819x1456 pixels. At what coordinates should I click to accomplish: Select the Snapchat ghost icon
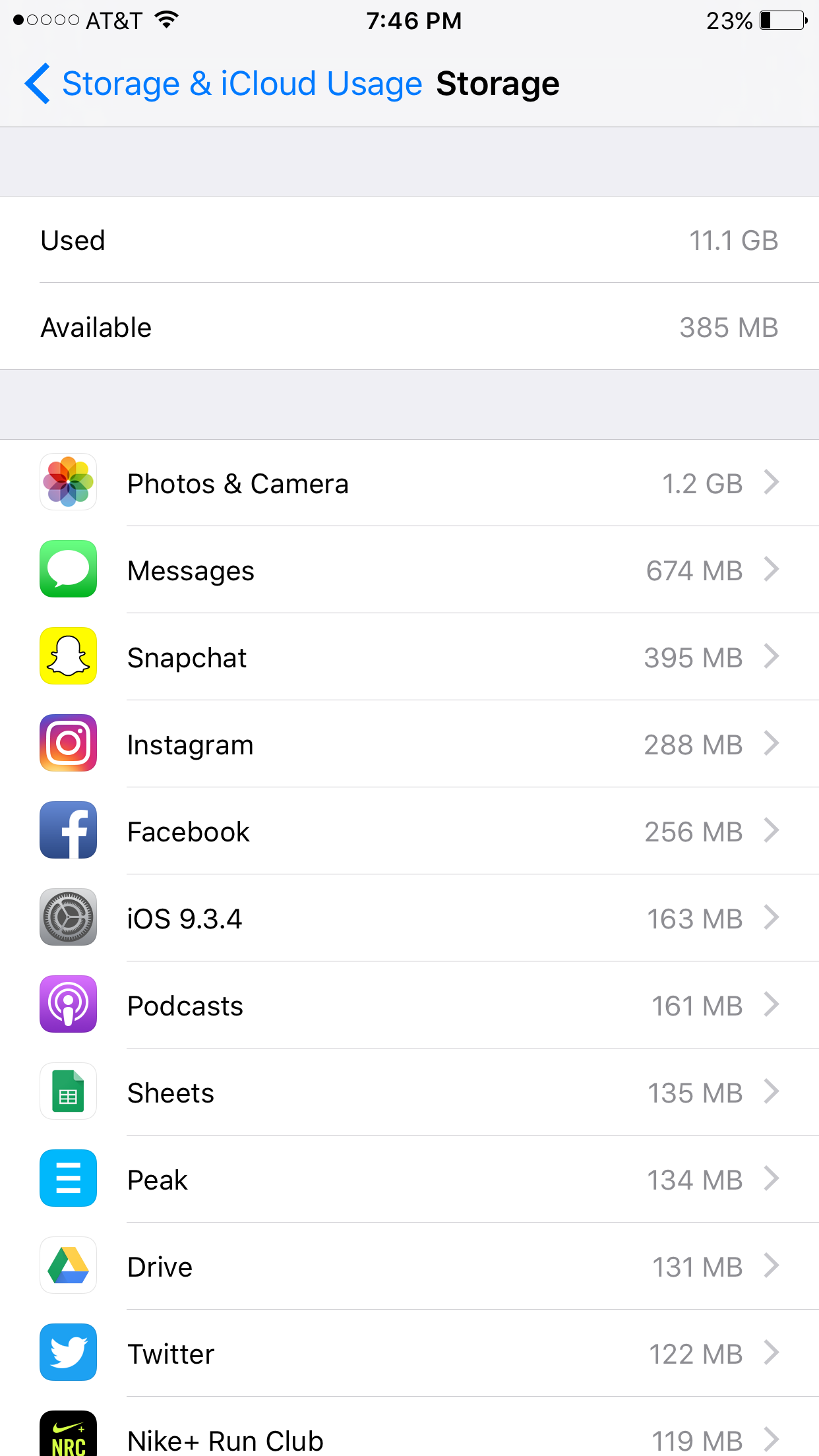pyautogui.click(x=68, y=656)
